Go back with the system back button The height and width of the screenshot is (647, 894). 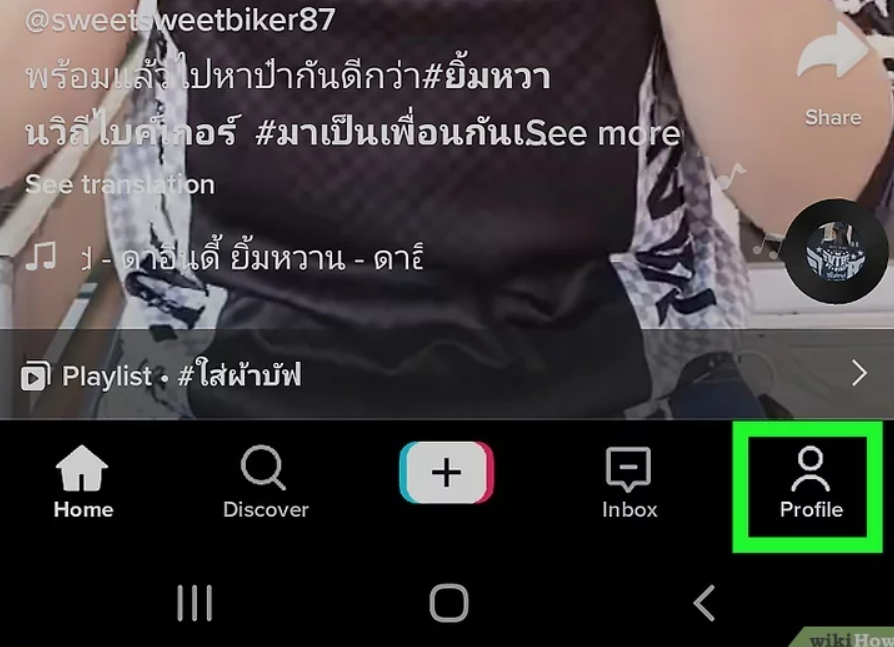click(704, 603)
